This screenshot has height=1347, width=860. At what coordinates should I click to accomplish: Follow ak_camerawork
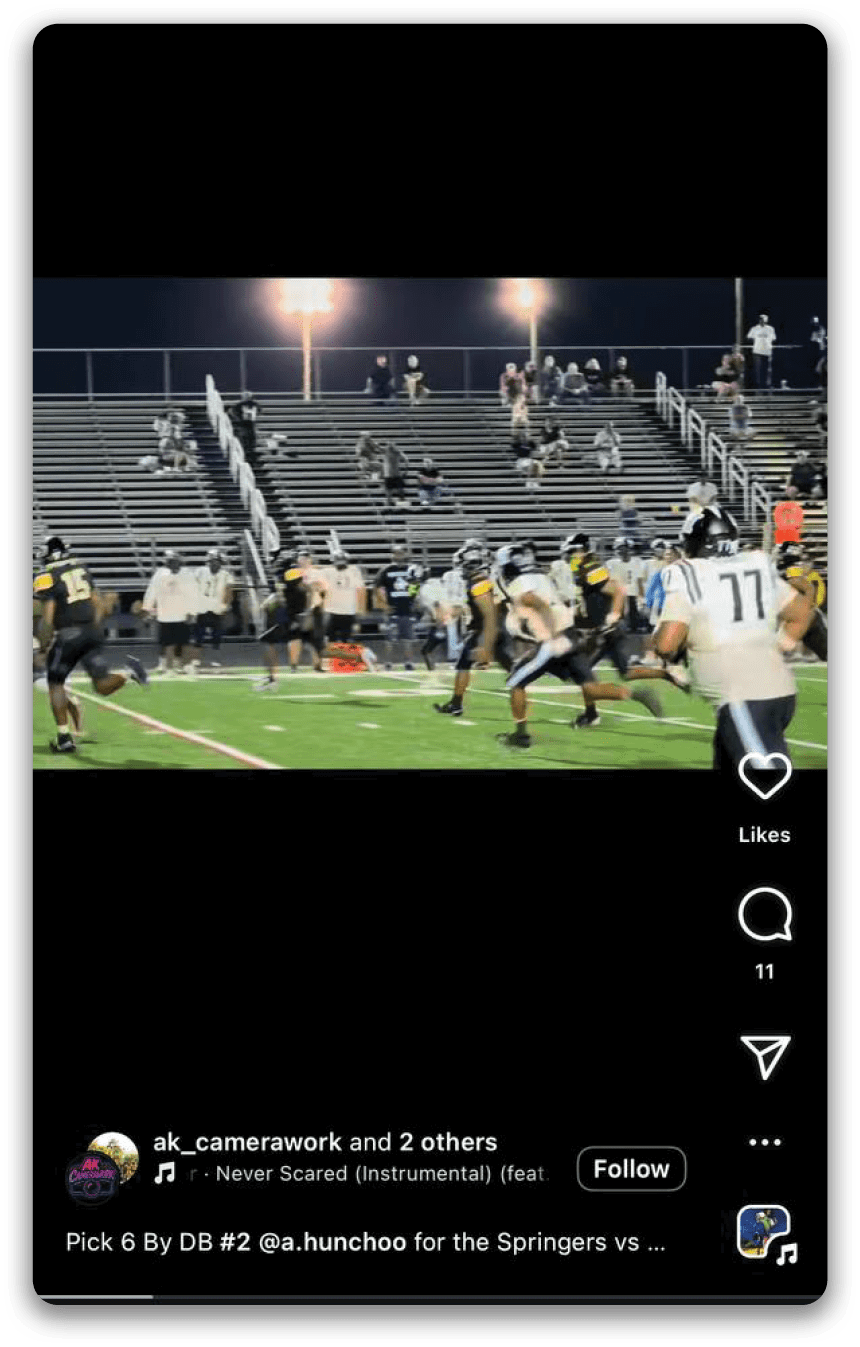click(x=631, y=1169)
